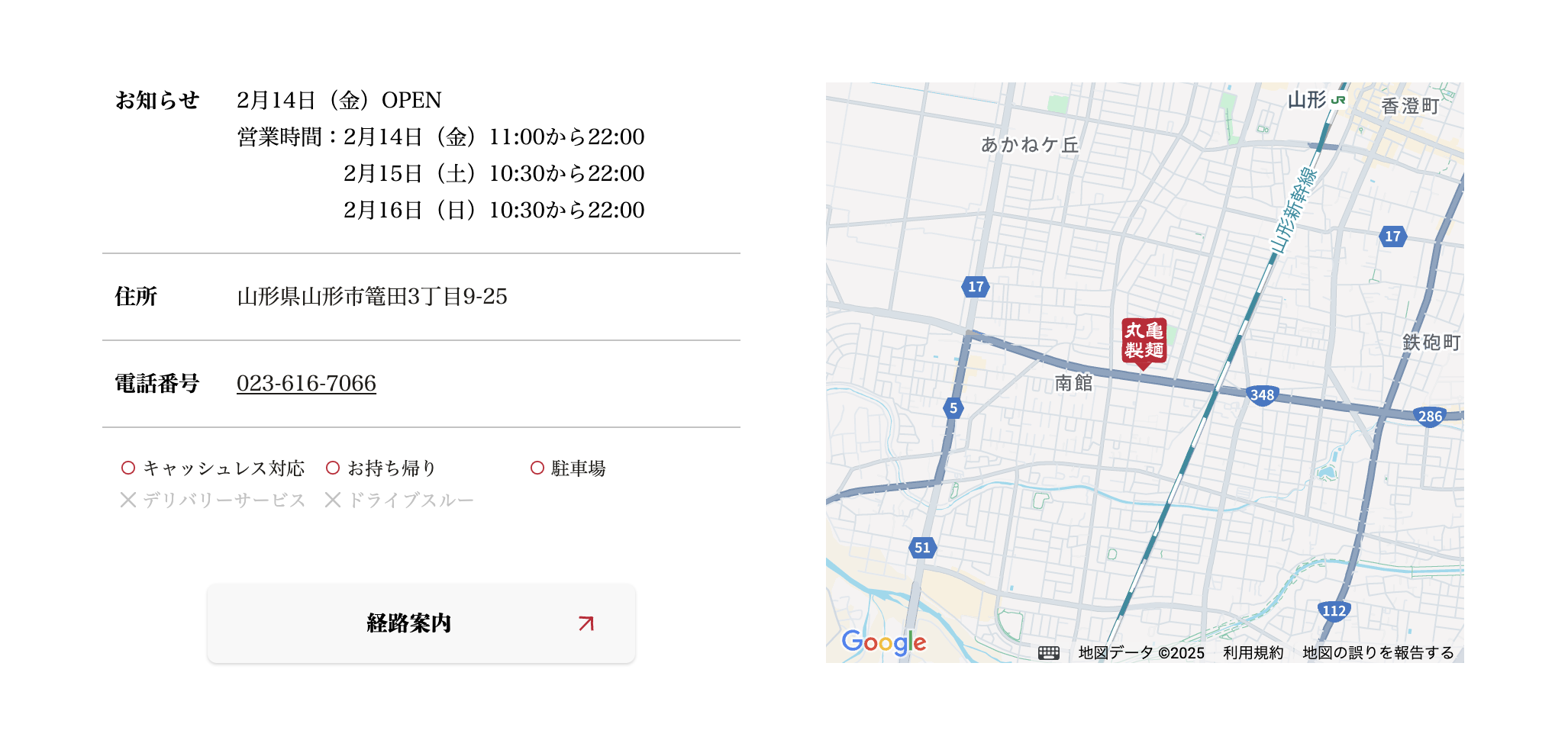Screen dimensions: 1568x737
Task: Tap the 丸亀製麺 marker on the map
Action: tap(1144, 341)
